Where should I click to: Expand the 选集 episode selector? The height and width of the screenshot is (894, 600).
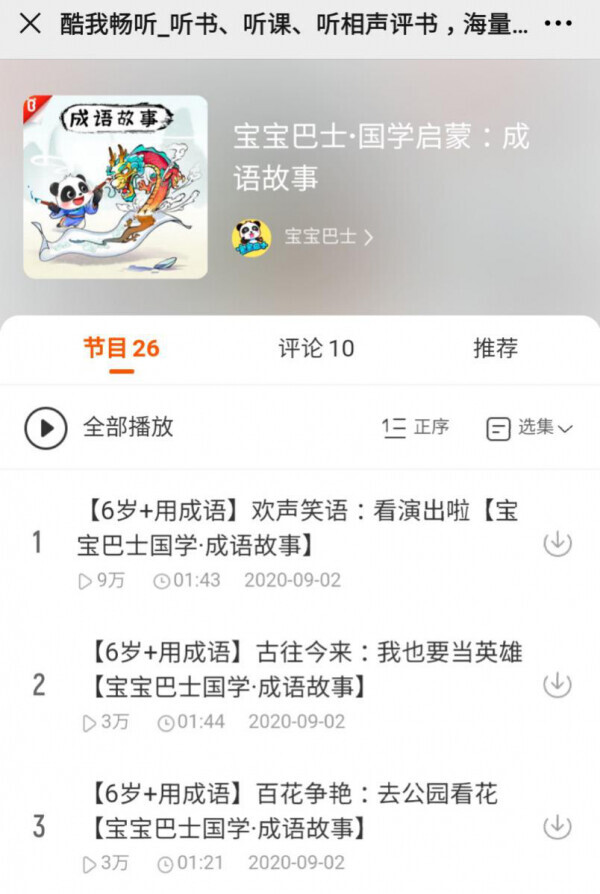pyautogui.click(x=529, y=427)
